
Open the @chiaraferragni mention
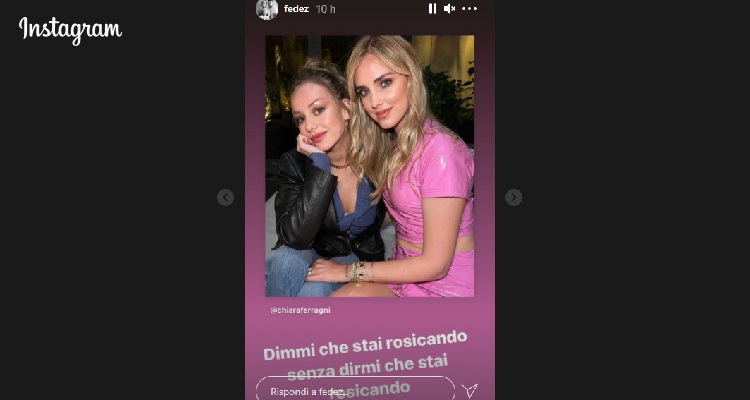pos(302,310)
